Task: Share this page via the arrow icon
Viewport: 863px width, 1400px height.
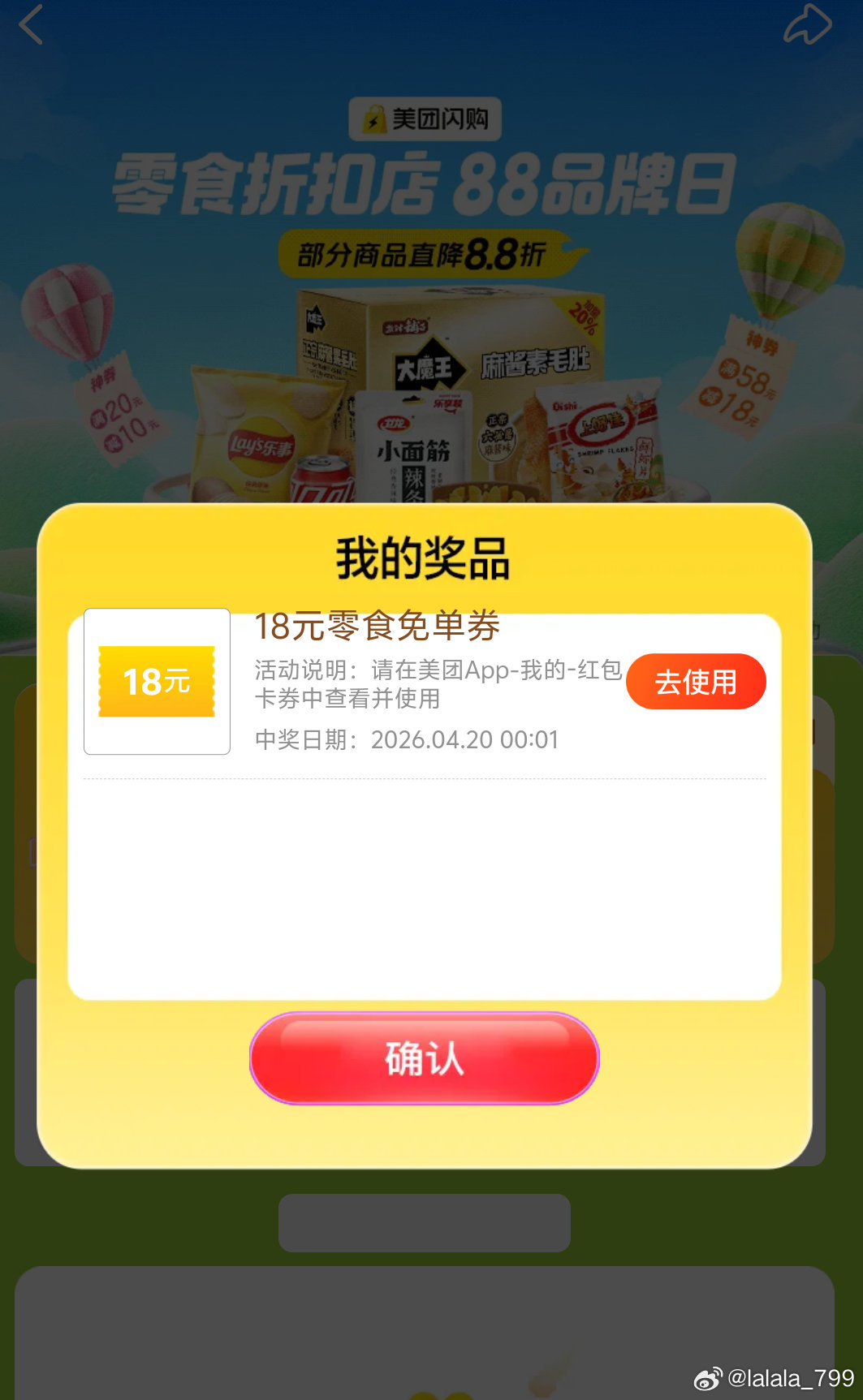Action: (x=807, y=24)
